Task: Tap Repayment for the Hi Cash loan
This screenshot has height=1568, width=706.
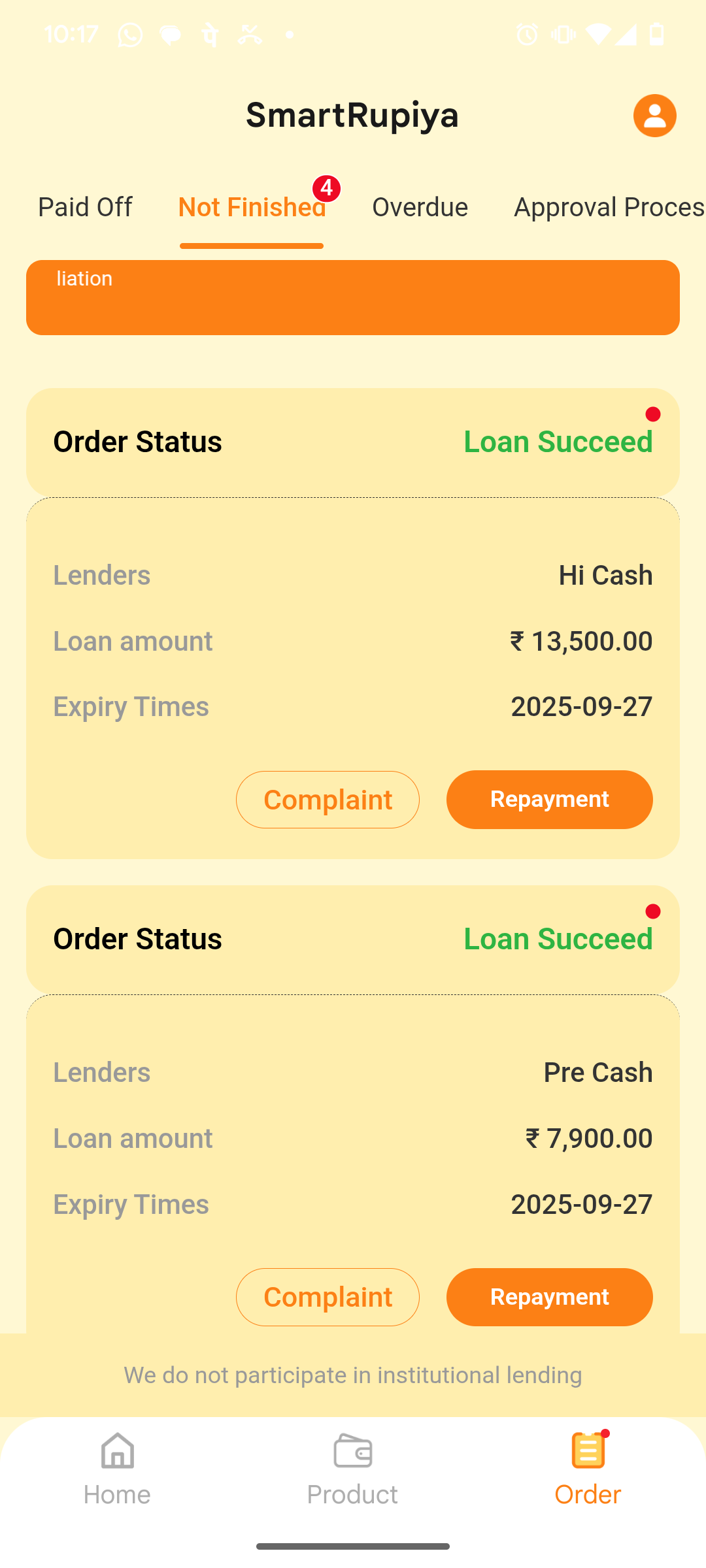Action: pyautogui.click(x=549, y=800)
